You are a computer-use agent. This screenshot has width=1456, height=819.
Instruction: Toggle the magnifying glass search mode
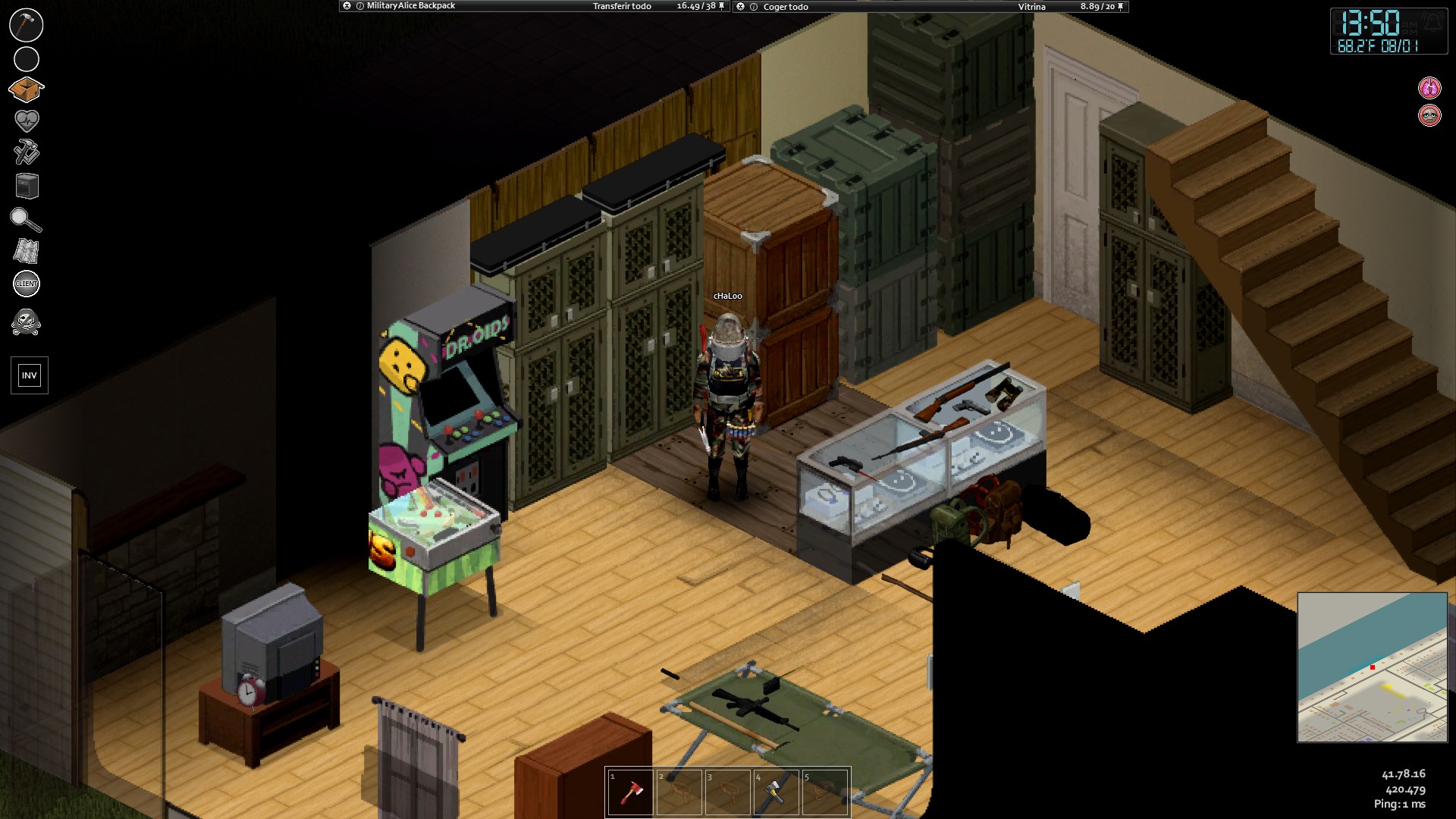tap(26, 220)
